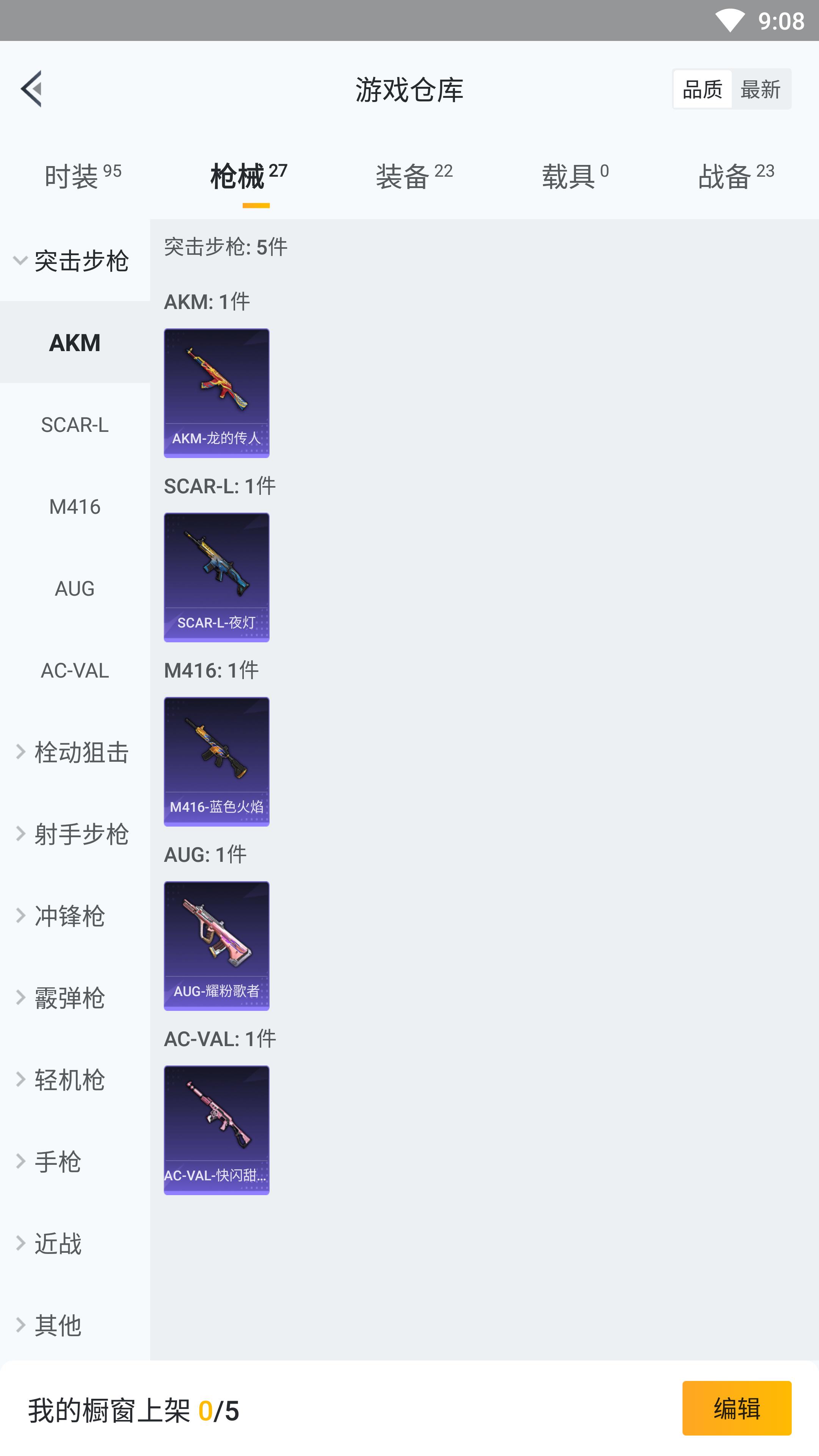Open the AKM-龙的传人 skin card

point(217,393)
